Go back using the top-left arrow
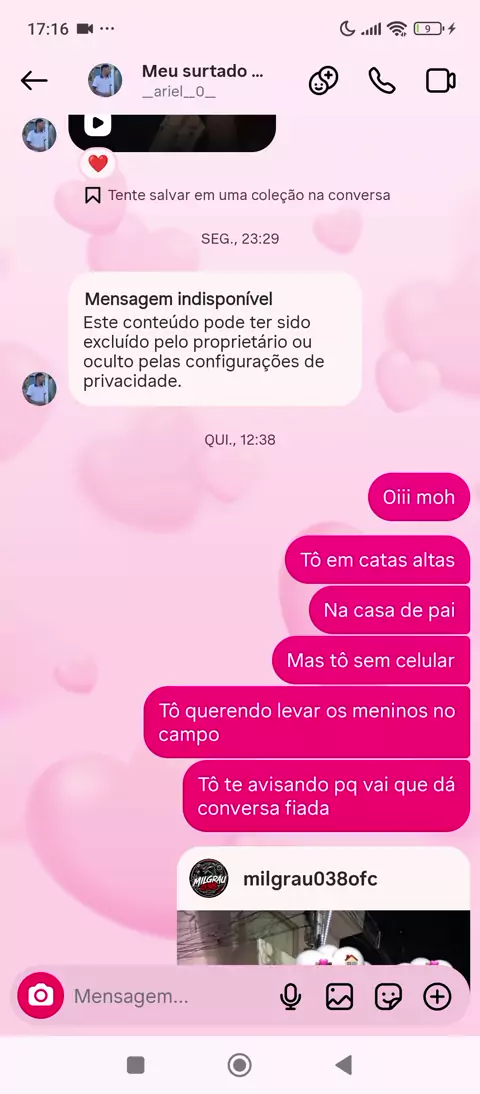 click(33, 81)
